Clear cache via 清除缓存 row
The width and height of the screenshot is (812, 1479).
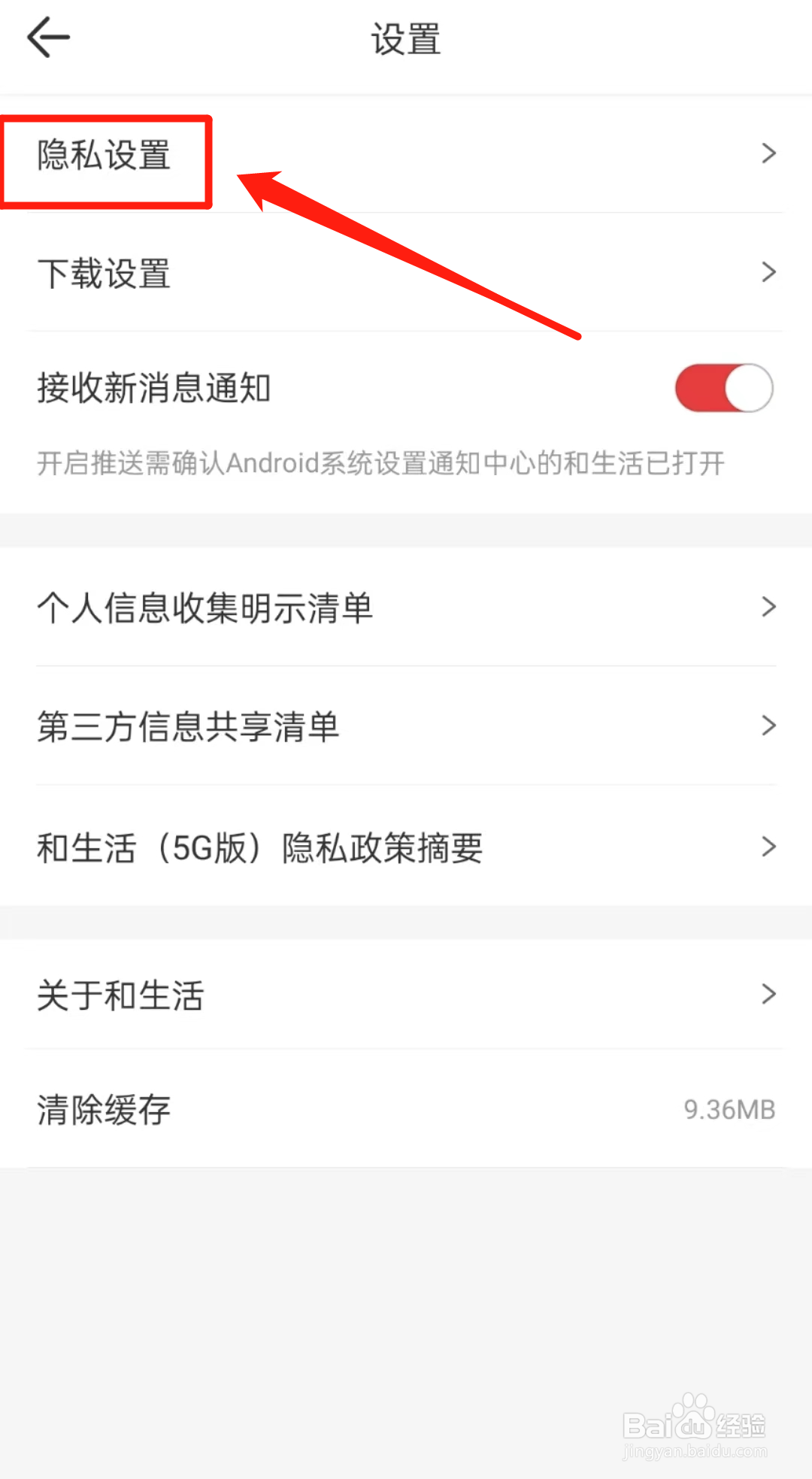pos(103,1110)
